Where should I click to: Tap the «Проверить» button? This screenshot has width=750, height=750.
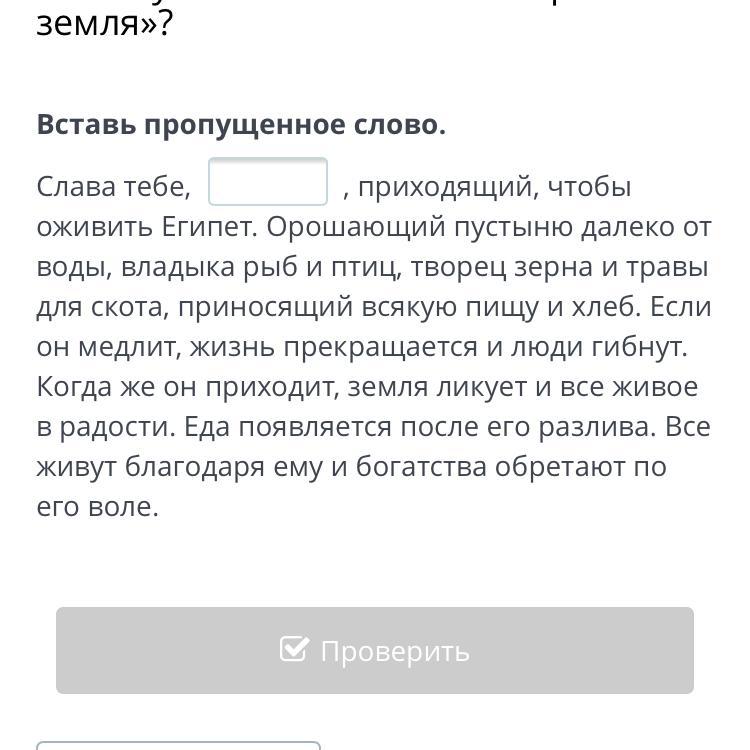(375, 650)
